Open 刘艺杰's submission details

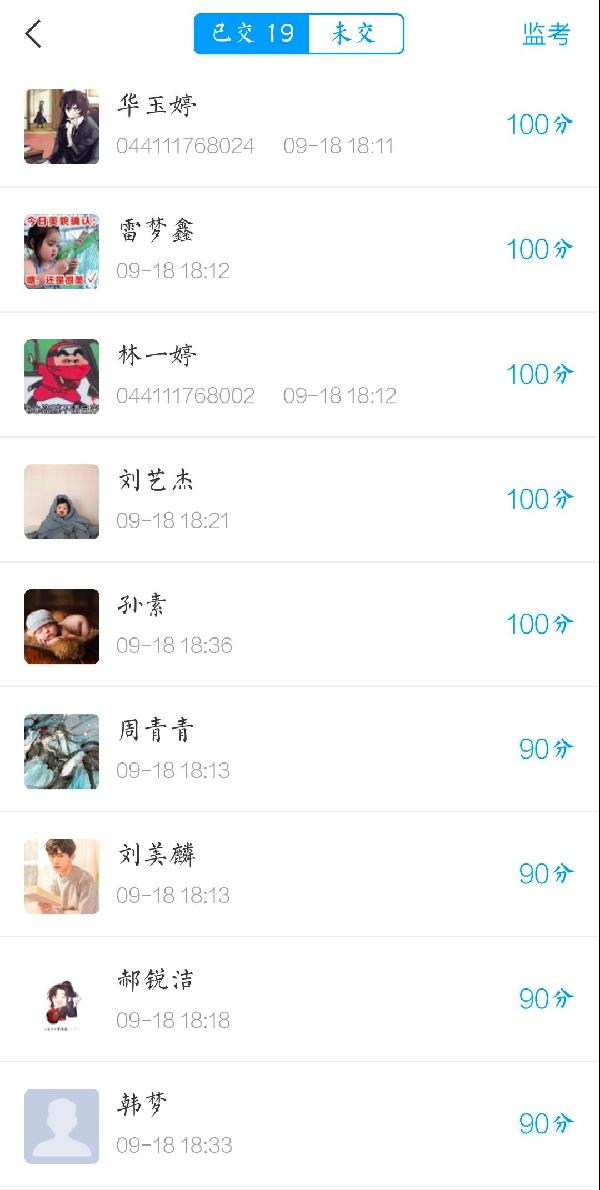(300, 500)
